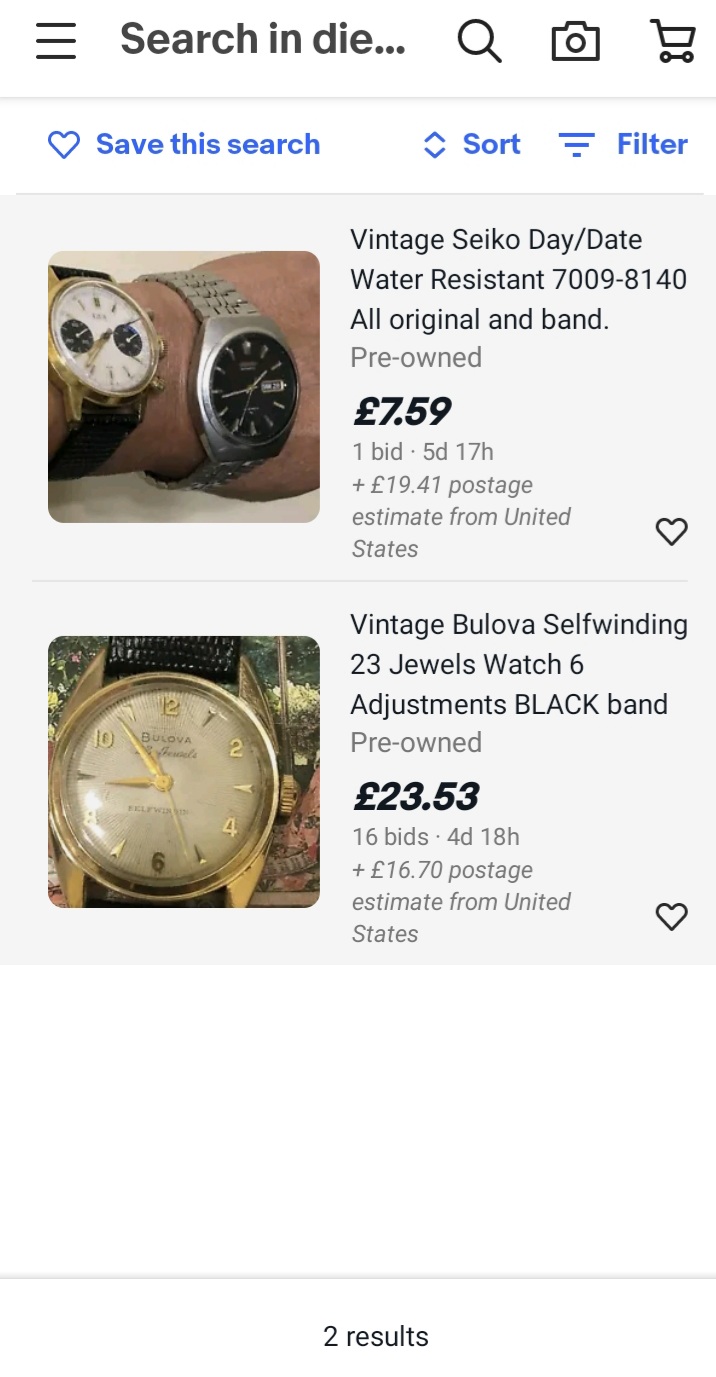Open the Filter panel
This screenshot has width=716, height=1377.
[623, 145]
